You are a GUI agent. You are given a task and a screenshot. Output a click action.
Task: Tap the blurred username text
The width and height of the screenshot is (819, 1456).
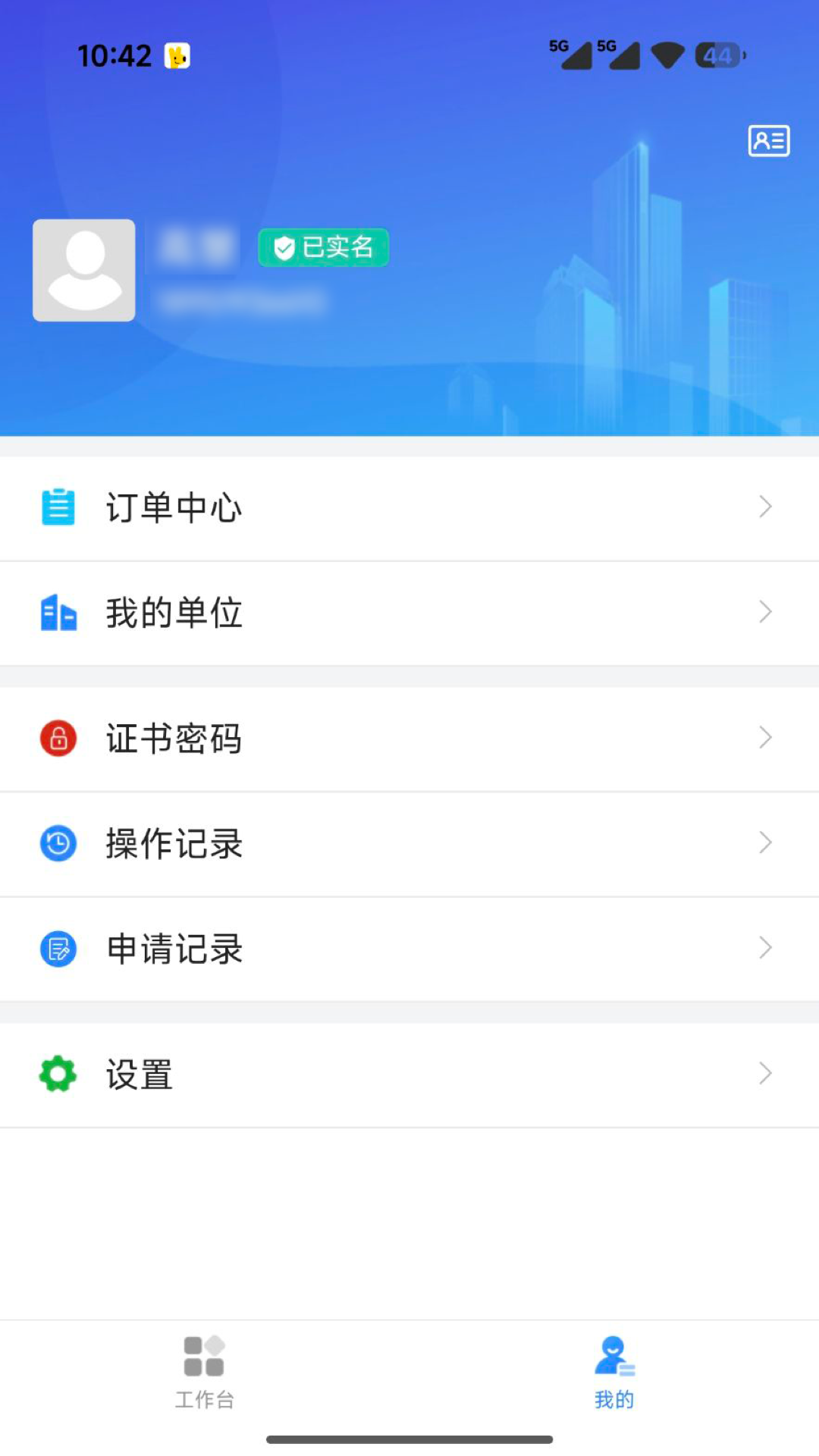[193, 247]
